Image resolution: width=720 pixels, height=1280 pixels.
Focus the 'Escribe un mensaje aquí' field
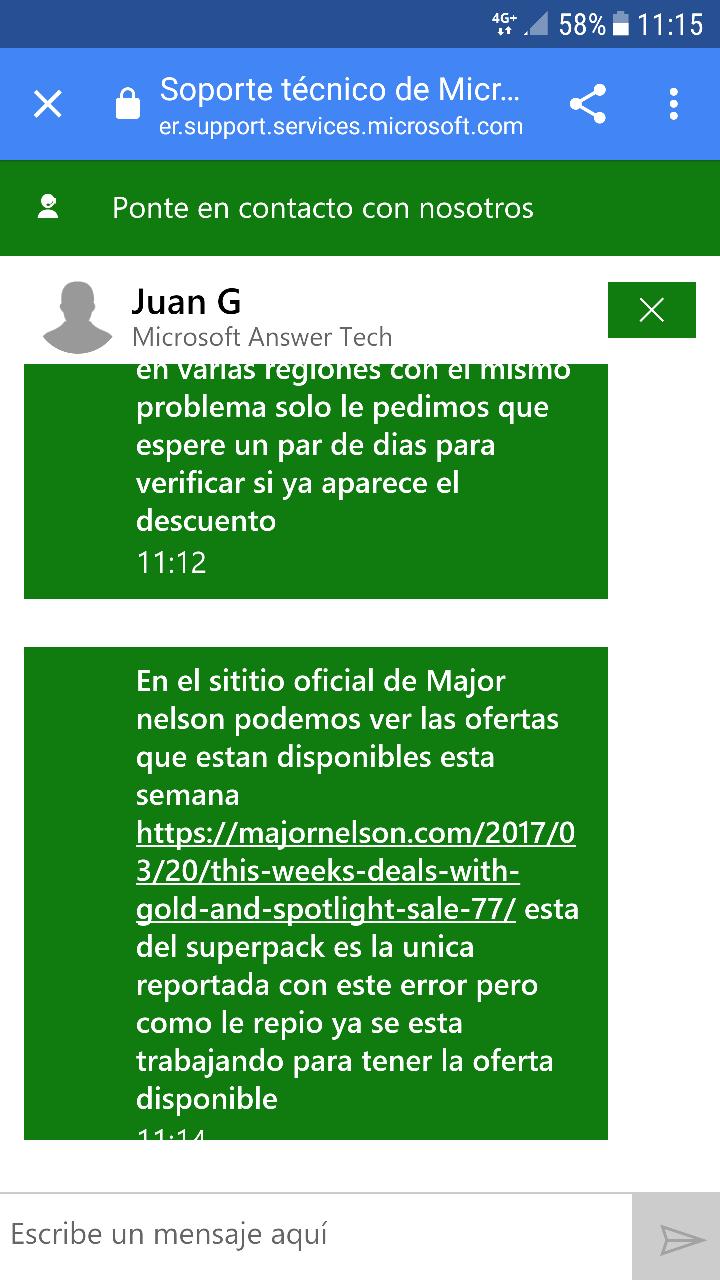[x=315, y=1235]
